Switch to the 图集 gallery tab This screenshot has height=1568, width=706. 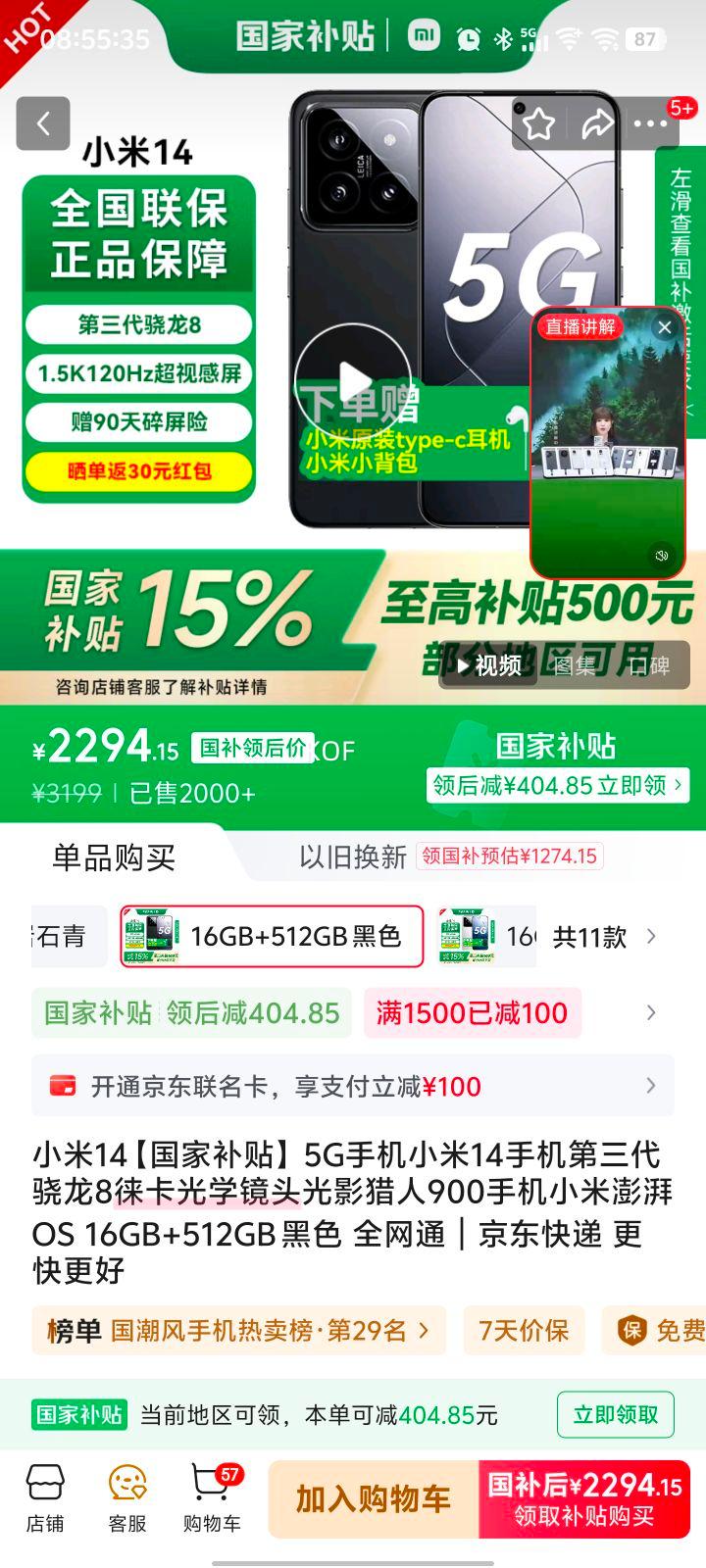pos(576,666)
